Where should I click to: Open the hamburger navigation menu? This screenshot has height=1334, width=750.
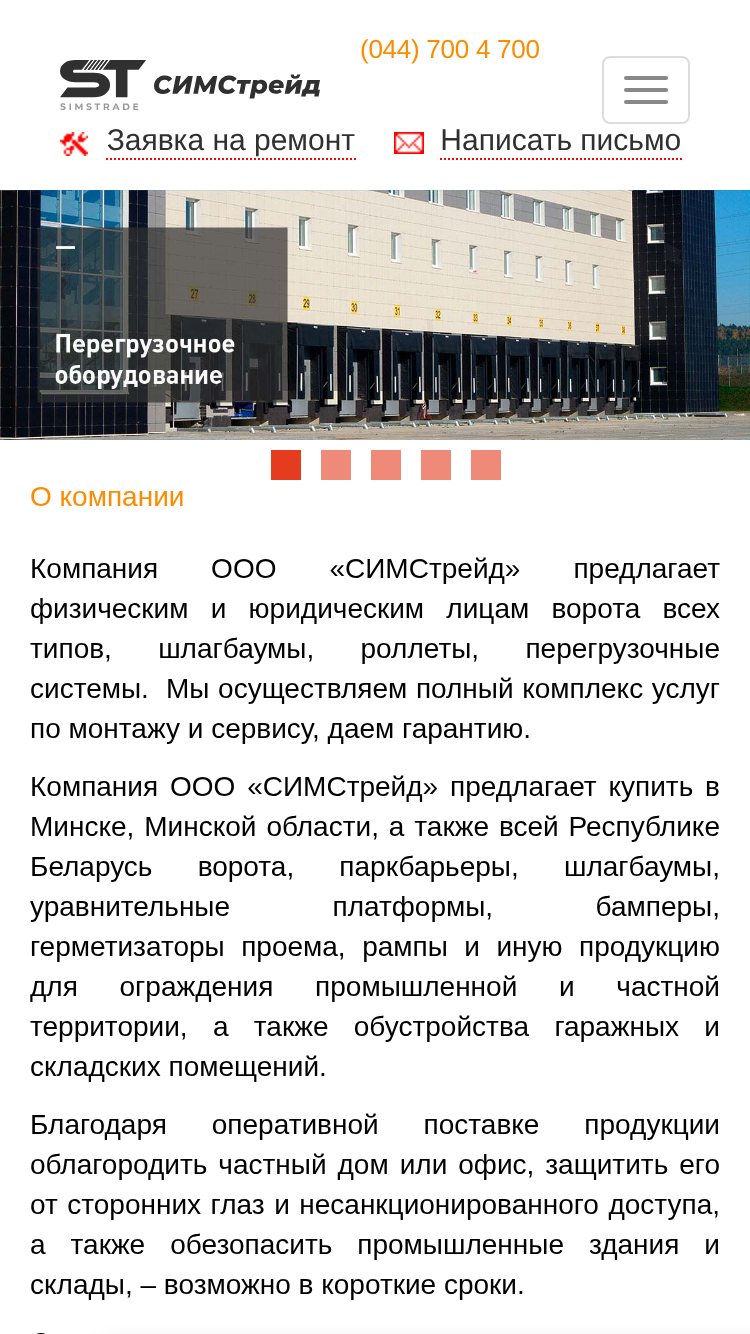[645, 90]
